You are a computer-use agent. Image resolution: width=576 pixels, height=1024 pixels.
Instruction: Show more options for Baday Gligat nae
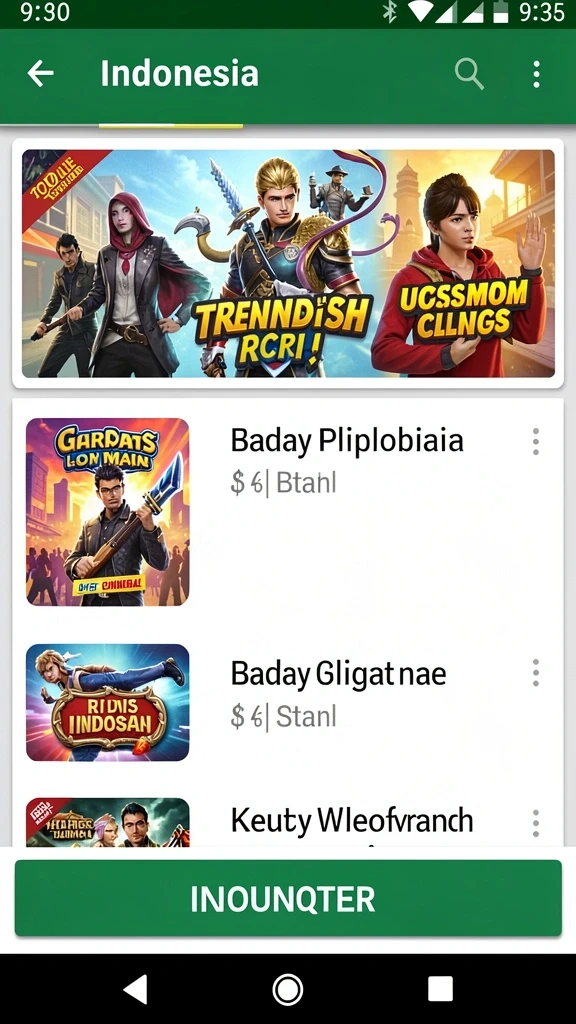click(536, 673)
